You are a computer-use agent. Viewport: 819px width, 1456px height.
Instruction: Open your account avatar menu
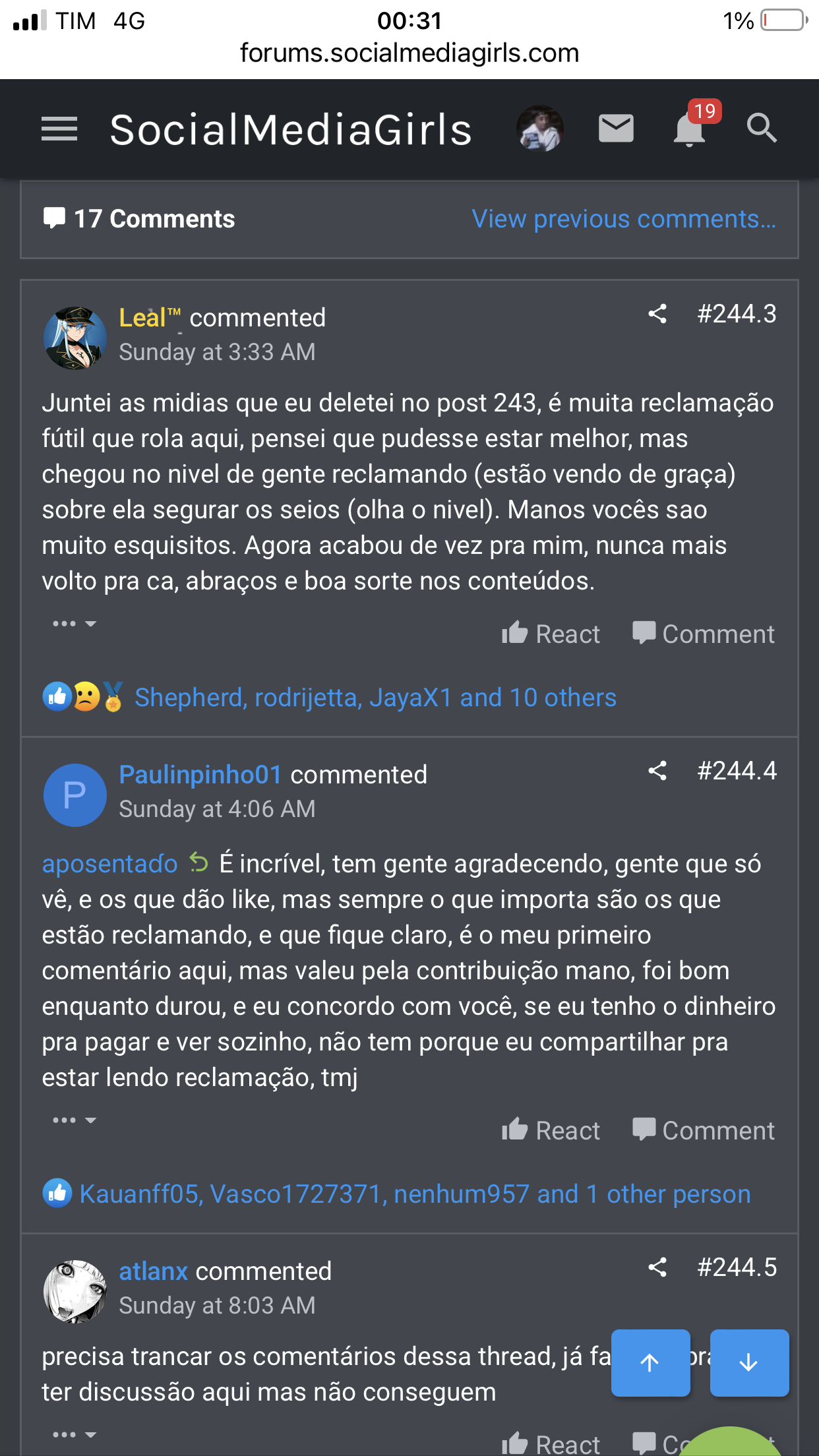coord(539,129)
